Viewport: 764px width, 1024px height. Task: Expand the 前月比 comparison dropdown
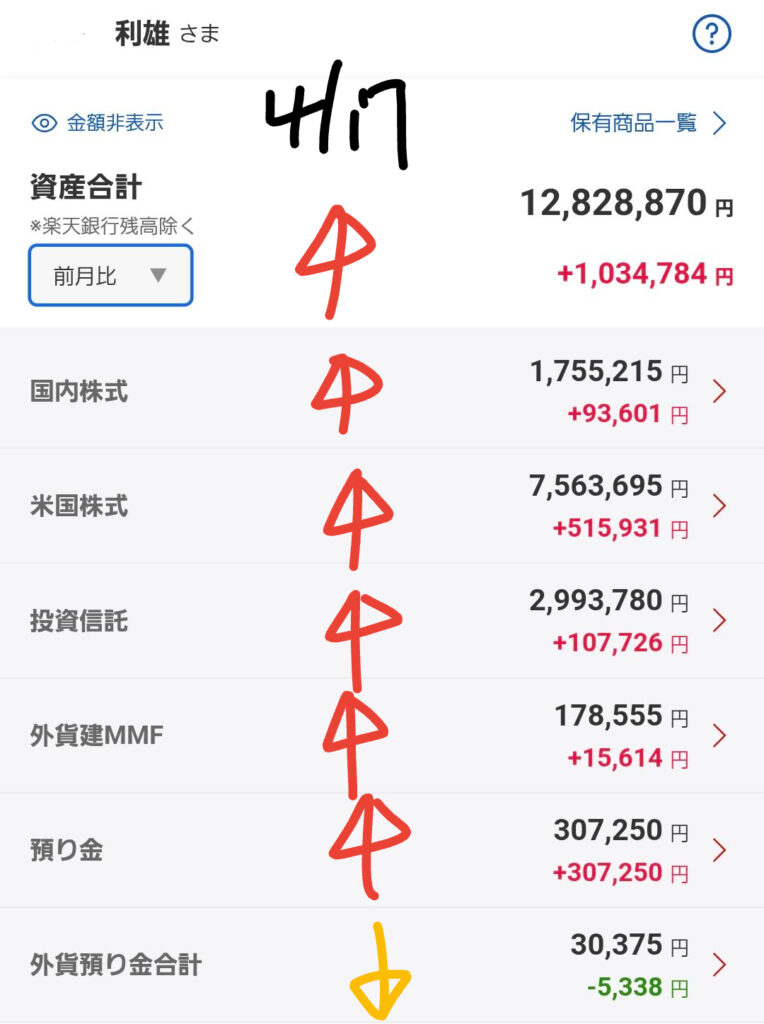click(x=110, y=276)
